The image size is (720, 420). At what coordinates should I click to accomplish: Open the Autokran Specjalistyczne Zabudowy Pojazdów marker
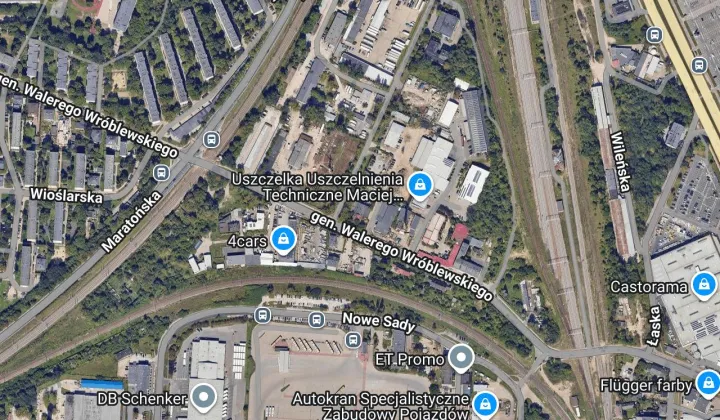tap(485, 405)
